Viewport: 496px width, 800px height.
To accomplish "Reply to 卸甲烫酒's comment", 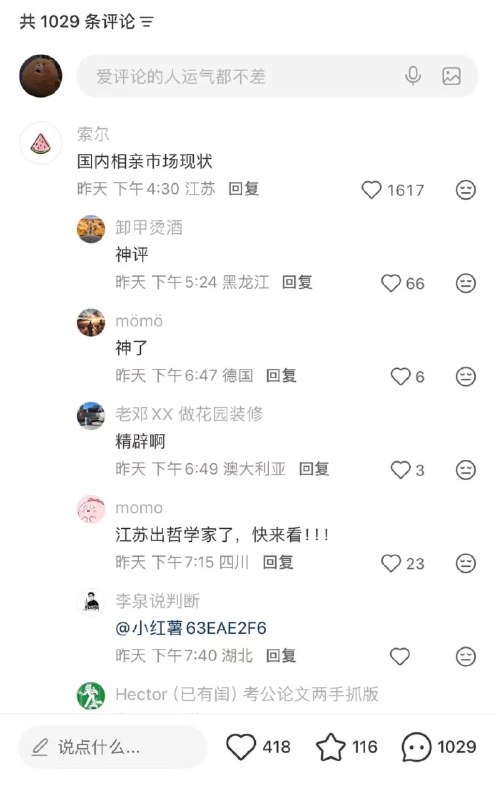I will click(297, 282).
